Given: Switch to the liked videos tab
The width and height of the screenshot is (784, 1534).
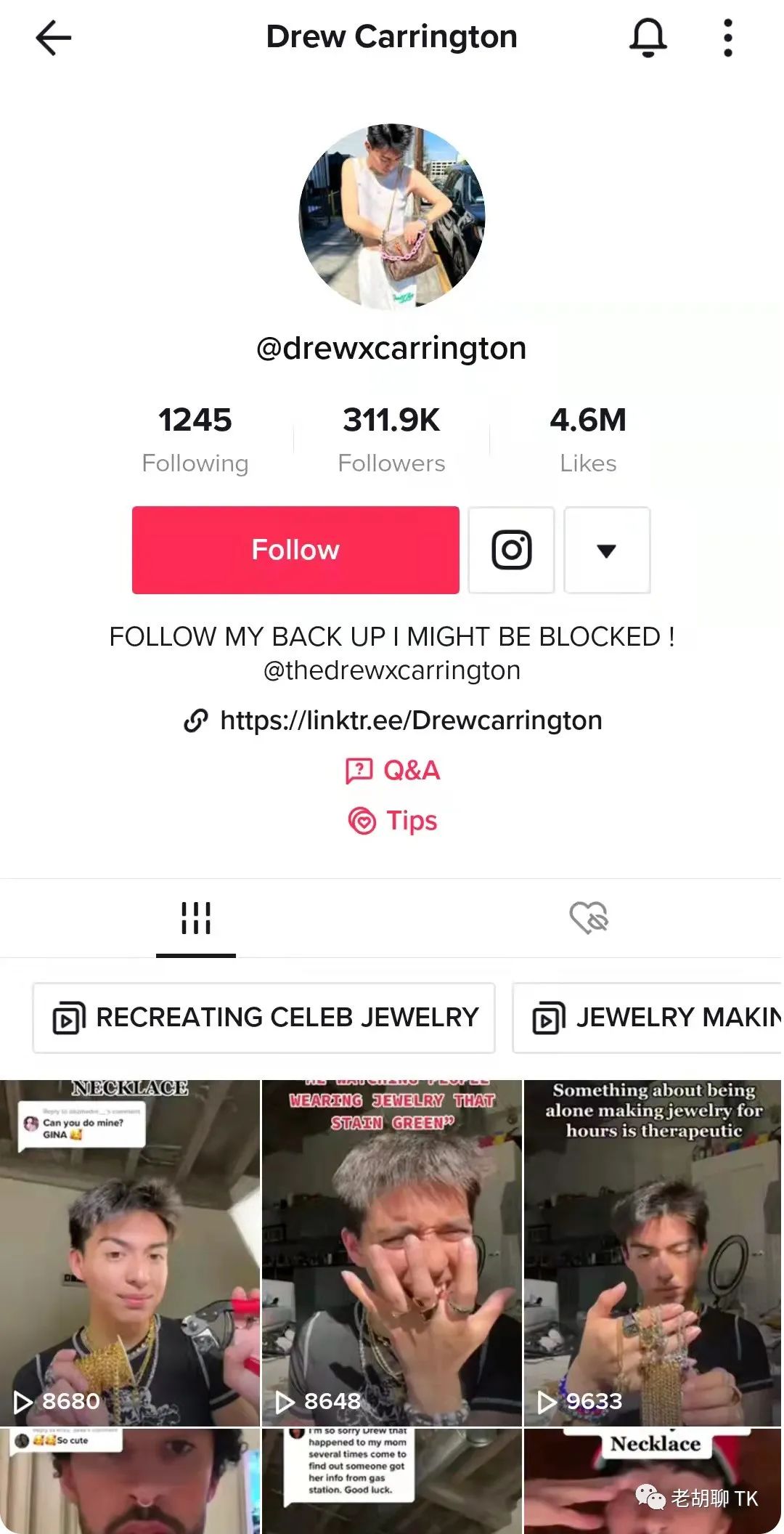Looking at the screenshot, I should pos(589,918).
